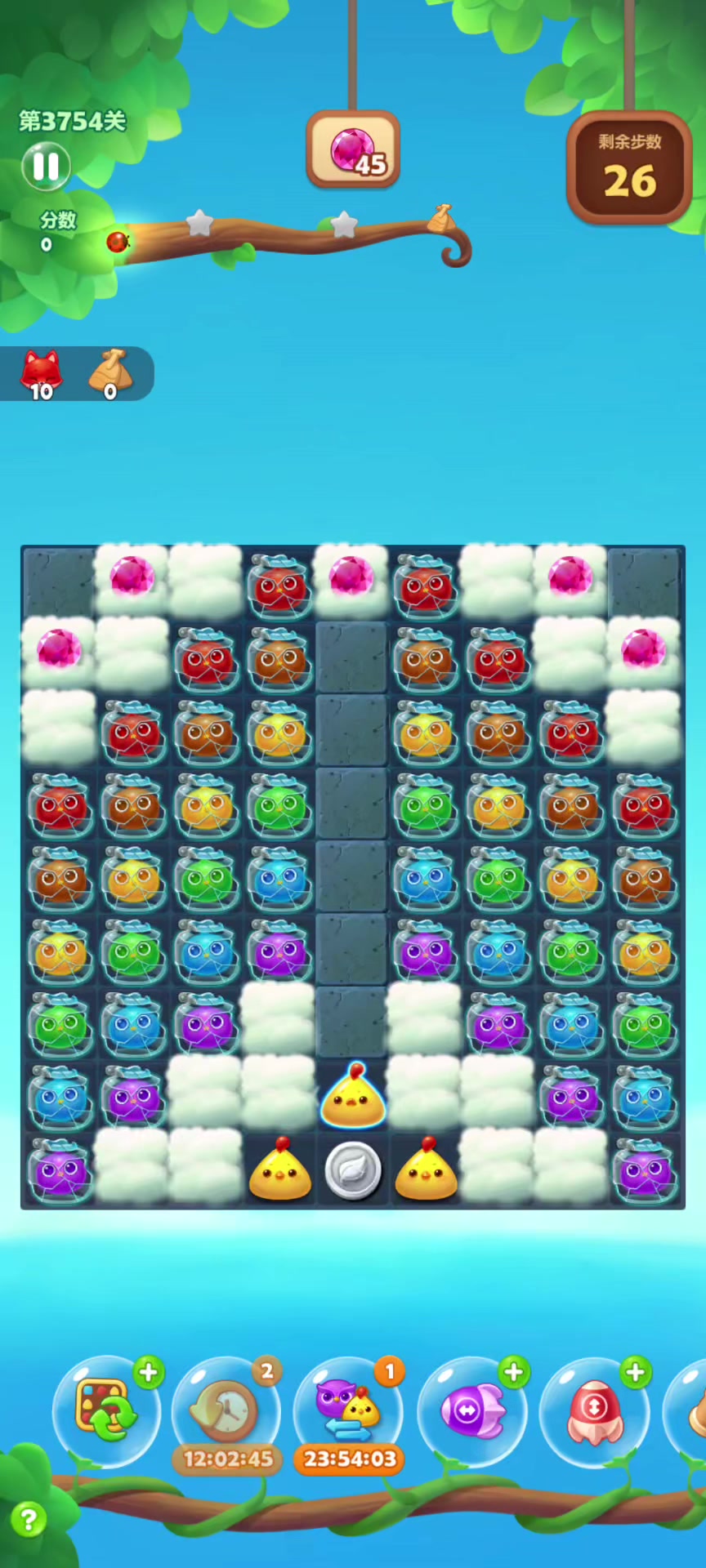Select the owl-chick swap booster
The image size is (706, 1568).
[348, 1410]
